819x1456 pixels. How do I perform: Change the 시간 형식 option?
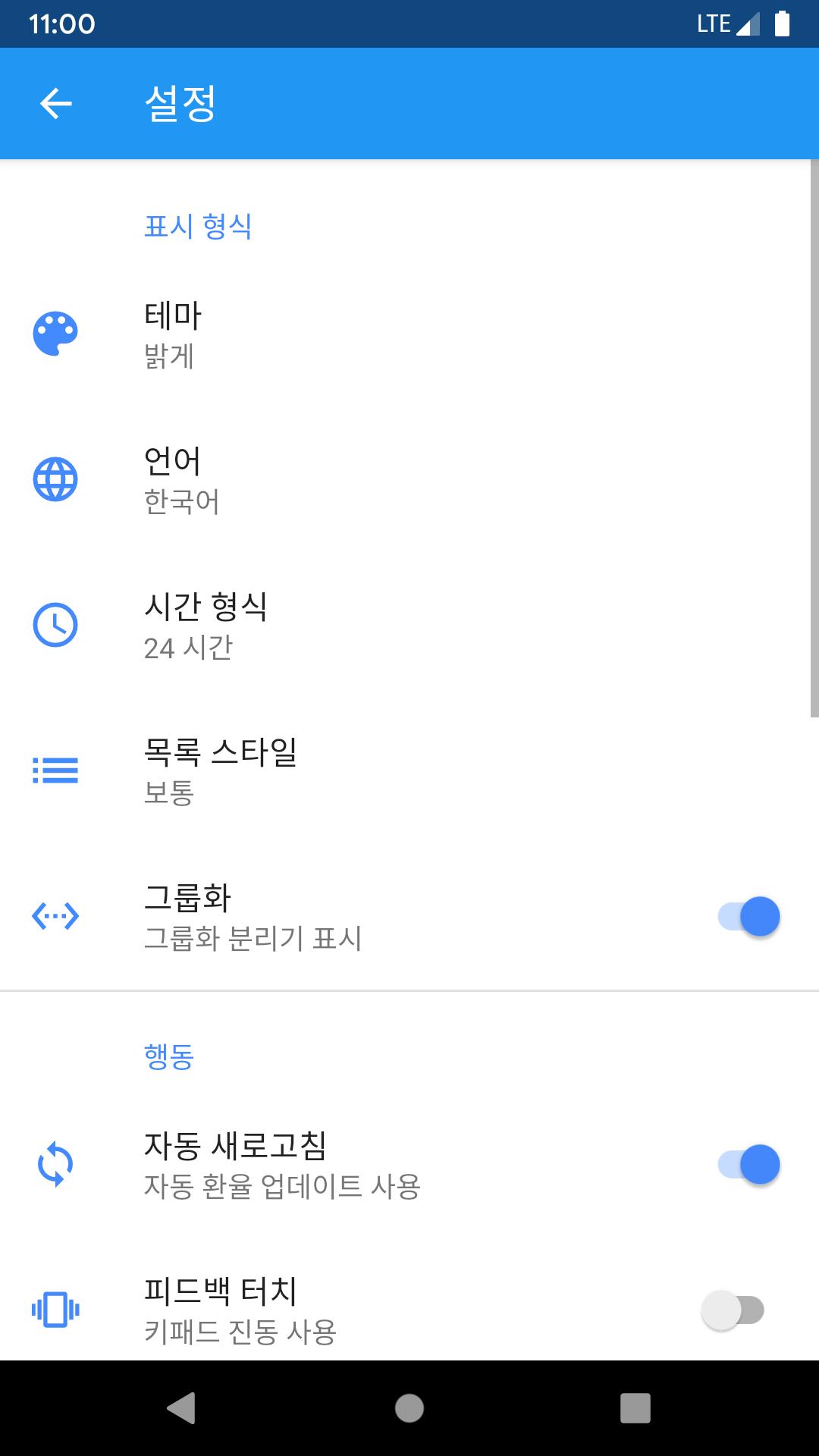point(409,625)
